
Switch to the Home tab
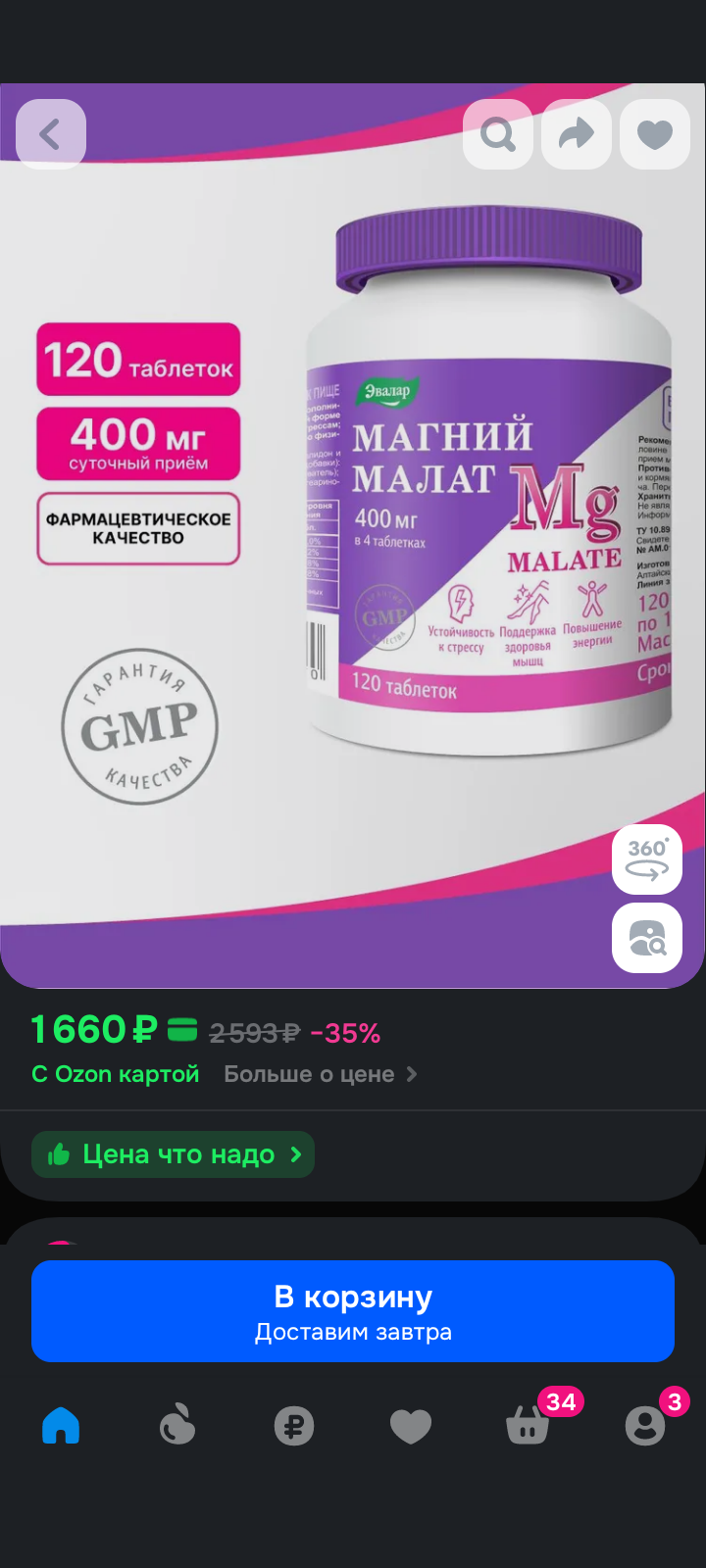[x=61, y=1426]
